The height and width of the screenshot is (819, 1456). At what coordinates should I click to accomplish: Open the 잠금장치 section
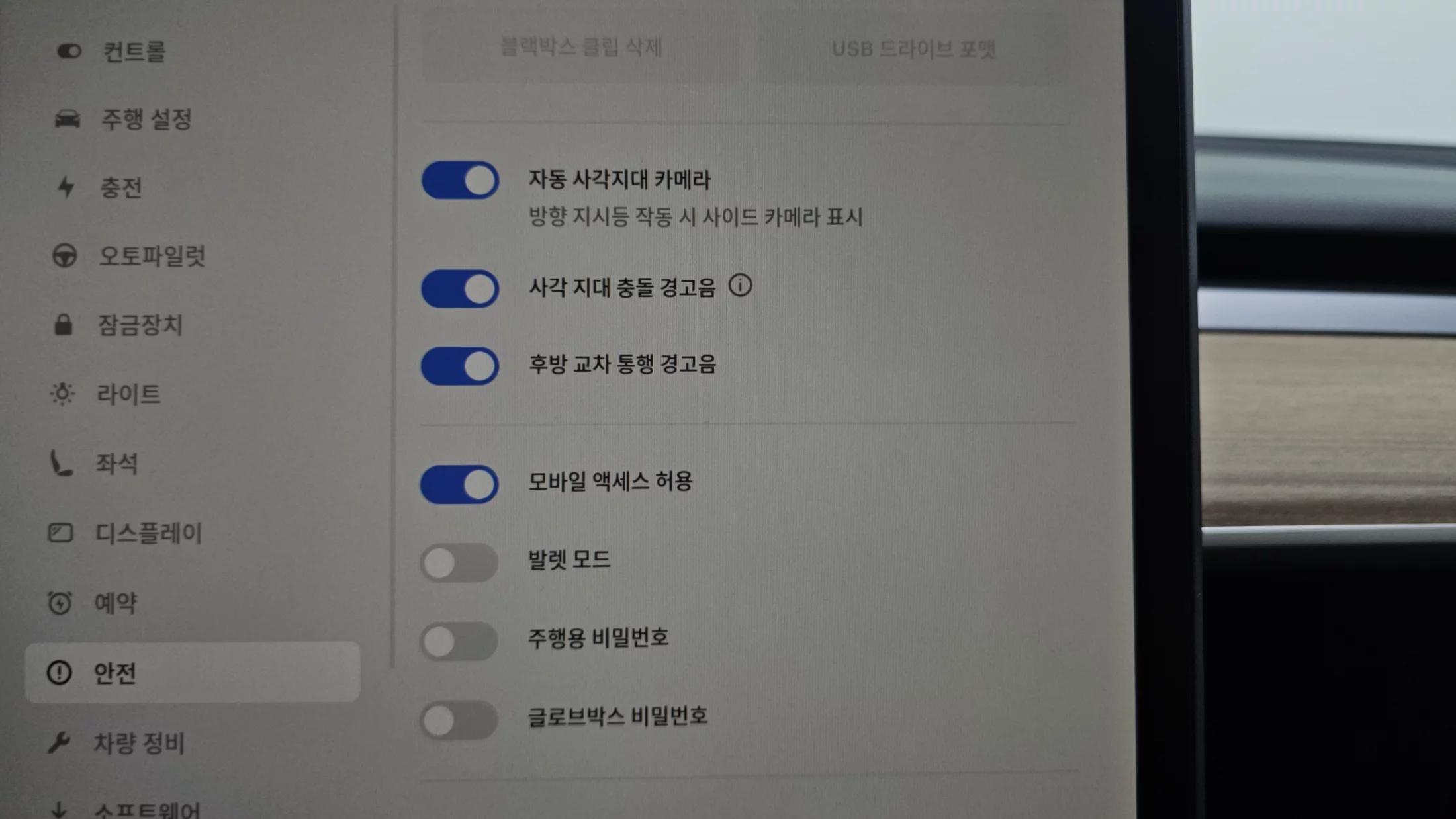(139, 325)
